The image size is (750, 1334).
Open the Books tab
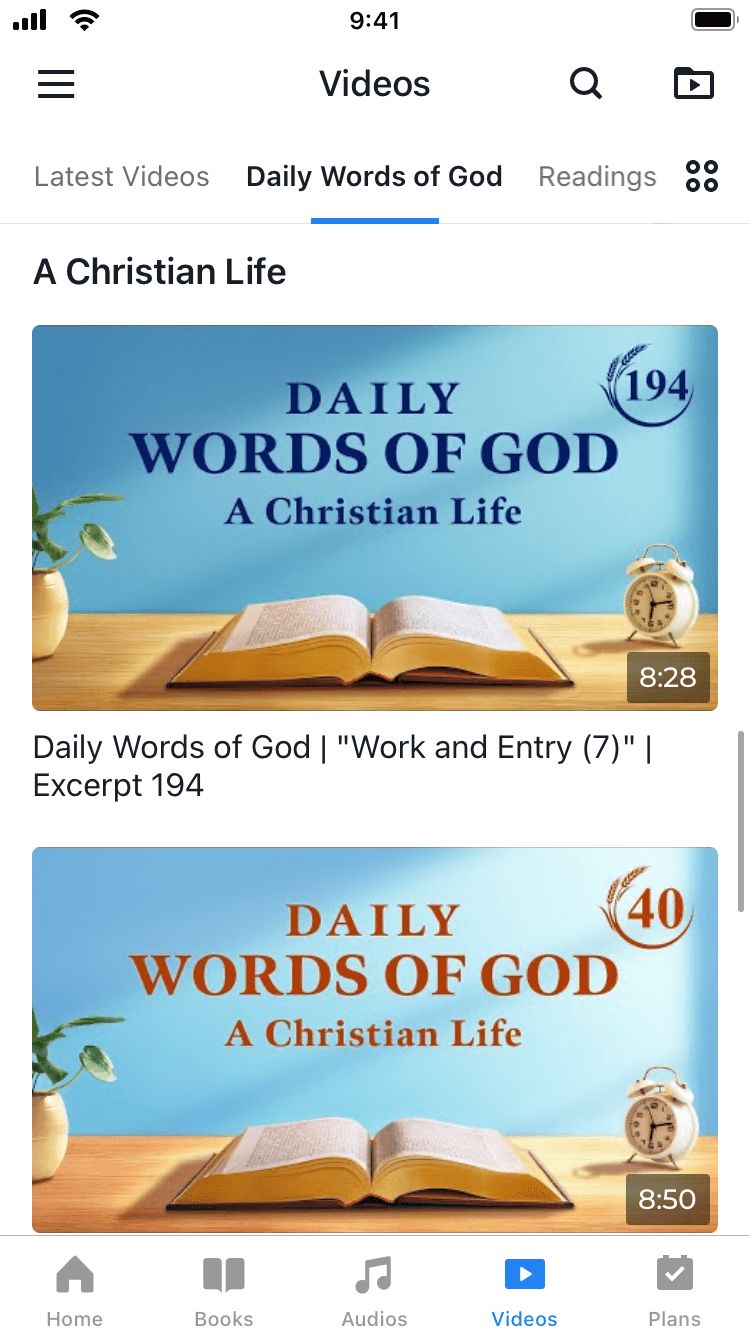(x=224, y=1290)
